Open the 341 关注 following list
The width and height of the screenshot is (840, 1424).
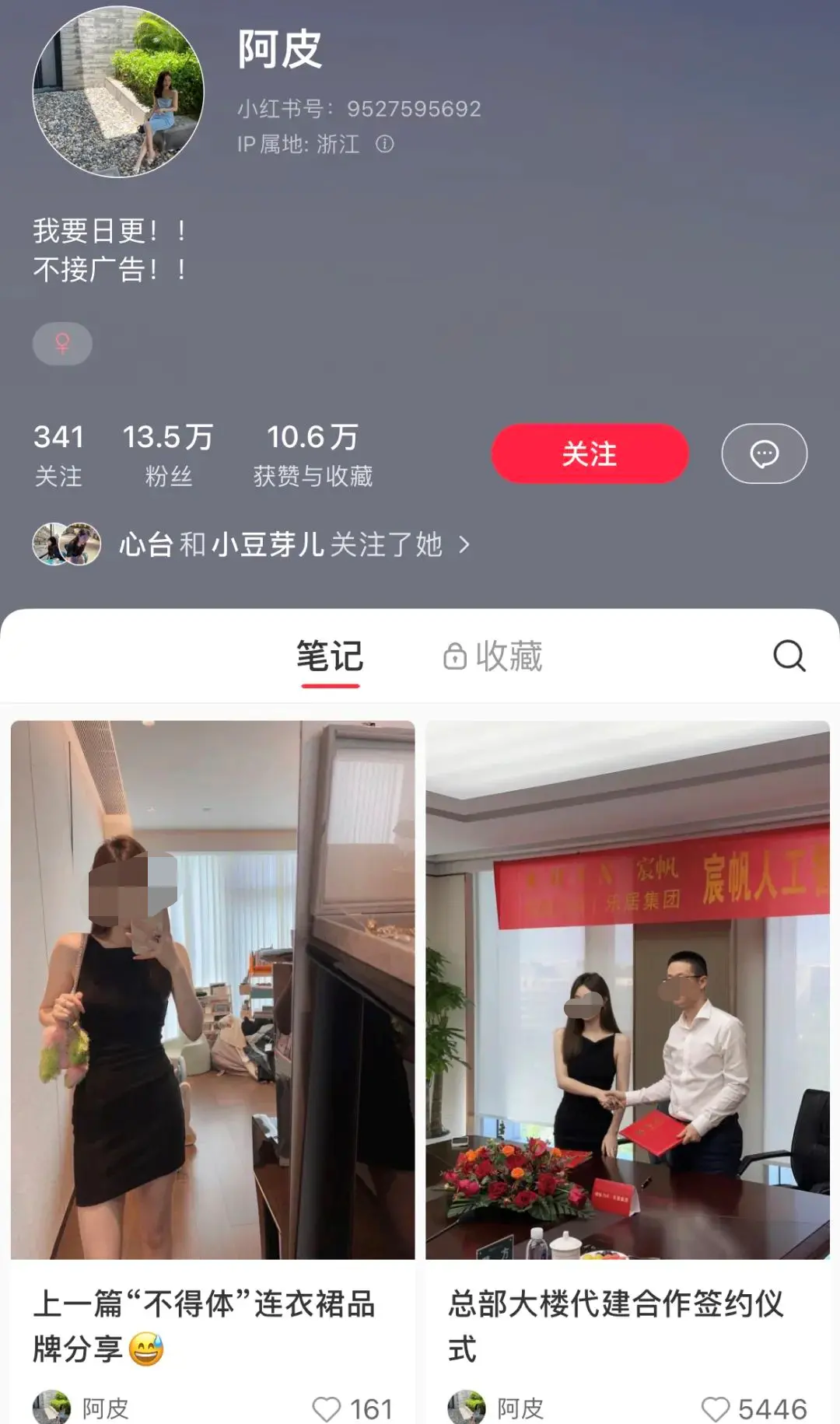point(58,454)
